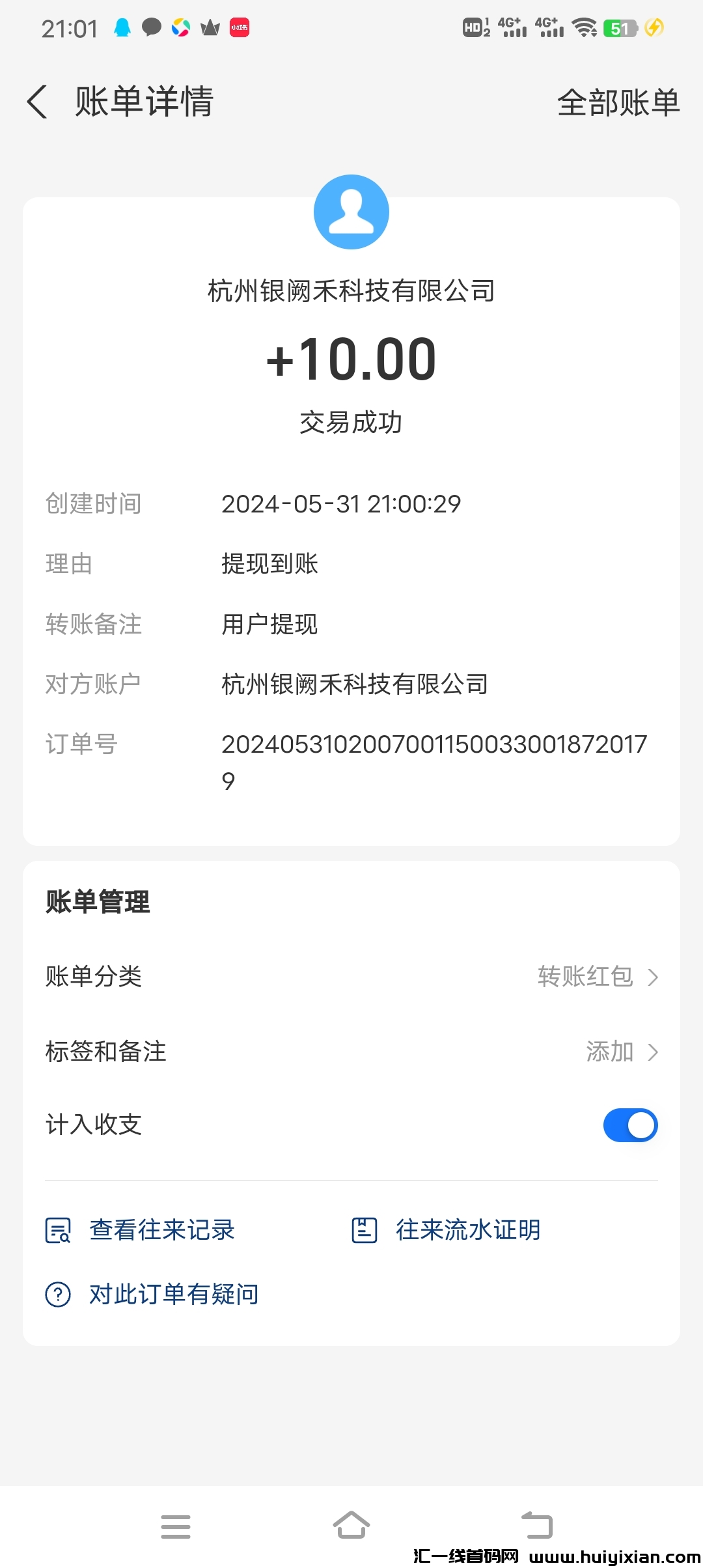Tap the back arrow to leave bill details

37,102
